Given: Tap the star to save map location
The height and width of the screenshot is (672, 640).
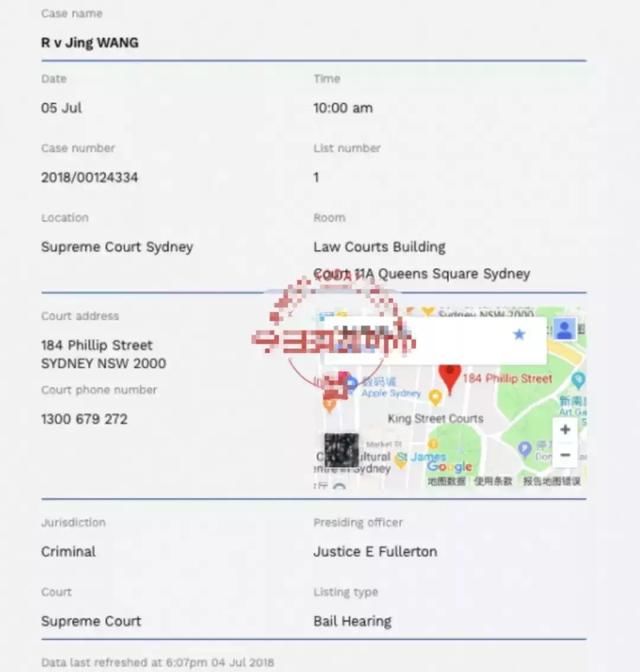Looking at the screenshot, I should pyautogui.click(x=518, y=334).
